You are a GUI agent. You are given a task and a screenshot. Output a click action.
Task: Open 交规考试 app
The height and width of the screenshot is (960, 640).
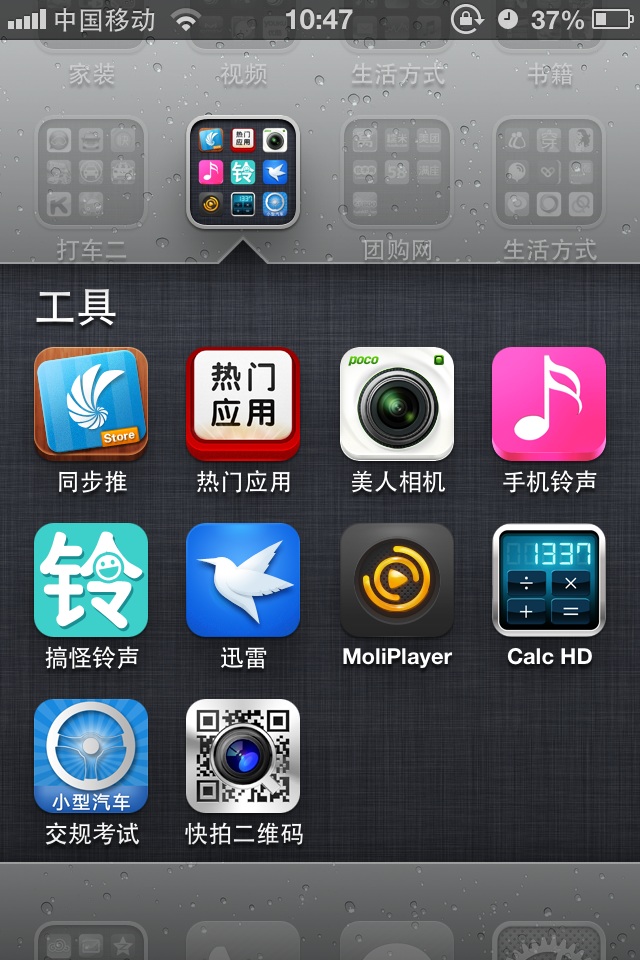pos(91,756)
